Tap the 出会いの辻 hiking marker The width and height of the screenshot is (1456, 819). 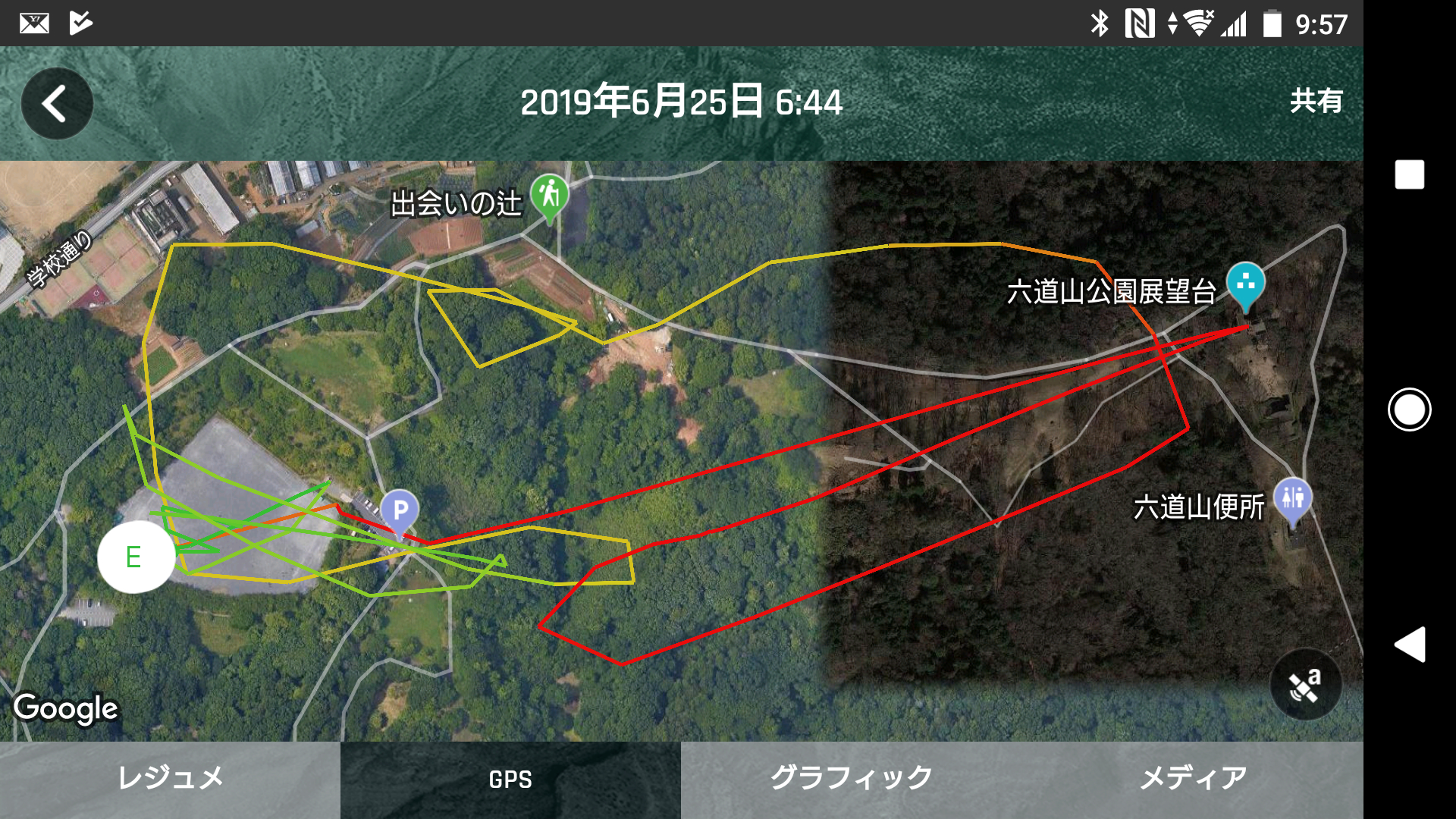tap(549, 196)
